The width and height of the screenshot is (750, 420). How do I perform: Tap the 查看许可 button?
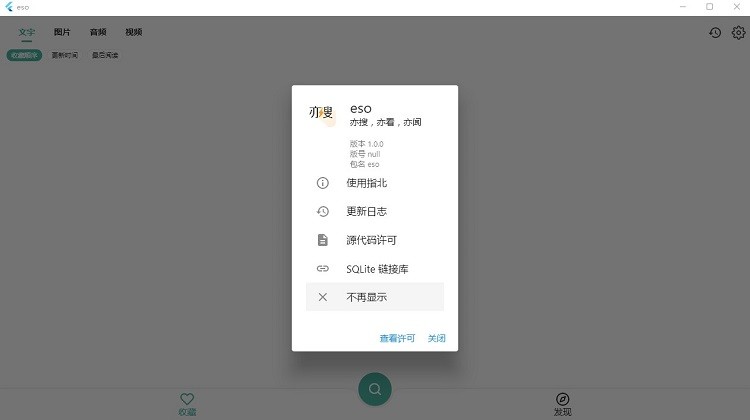[397, 338]
